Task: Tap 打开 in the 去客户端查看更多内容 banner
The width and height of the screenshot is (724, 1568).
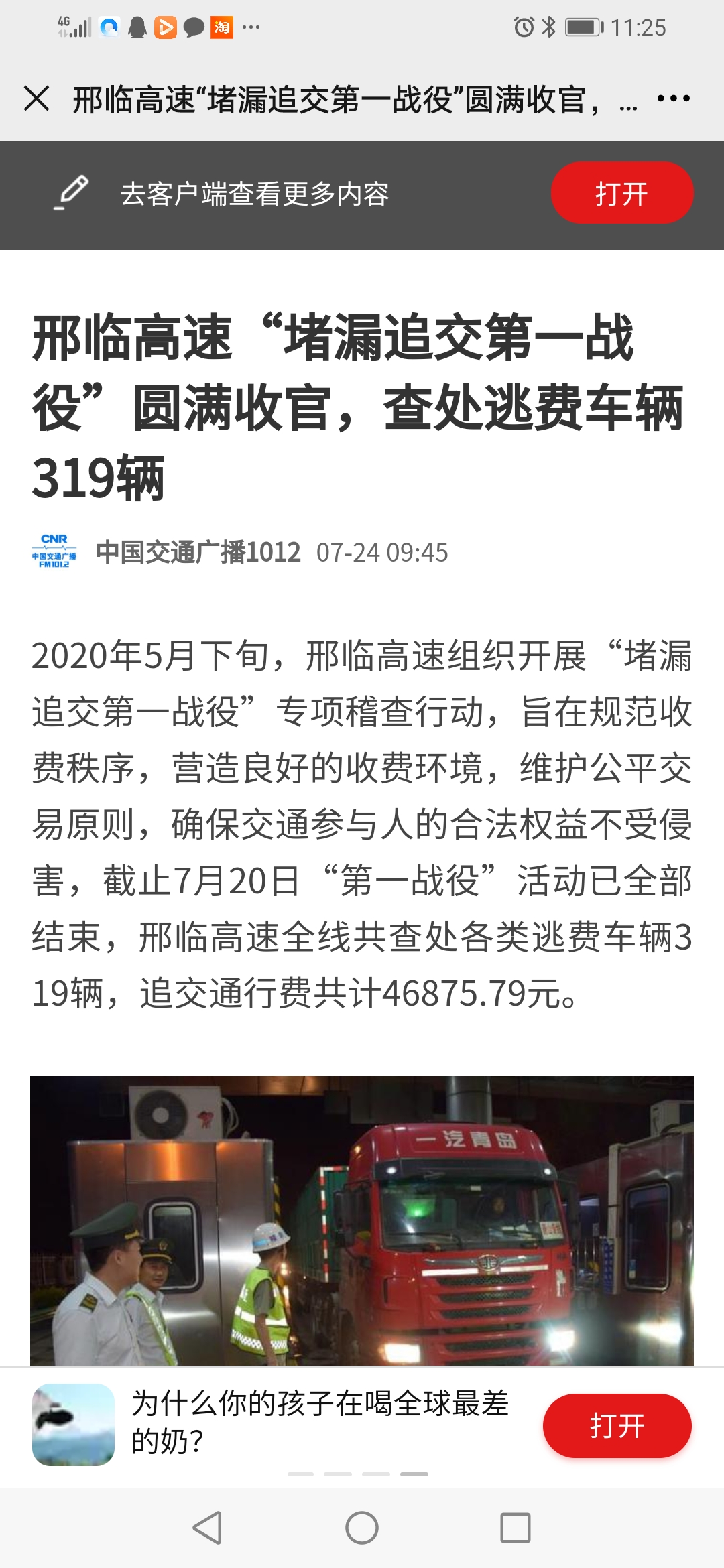Action: pos(621,193)
